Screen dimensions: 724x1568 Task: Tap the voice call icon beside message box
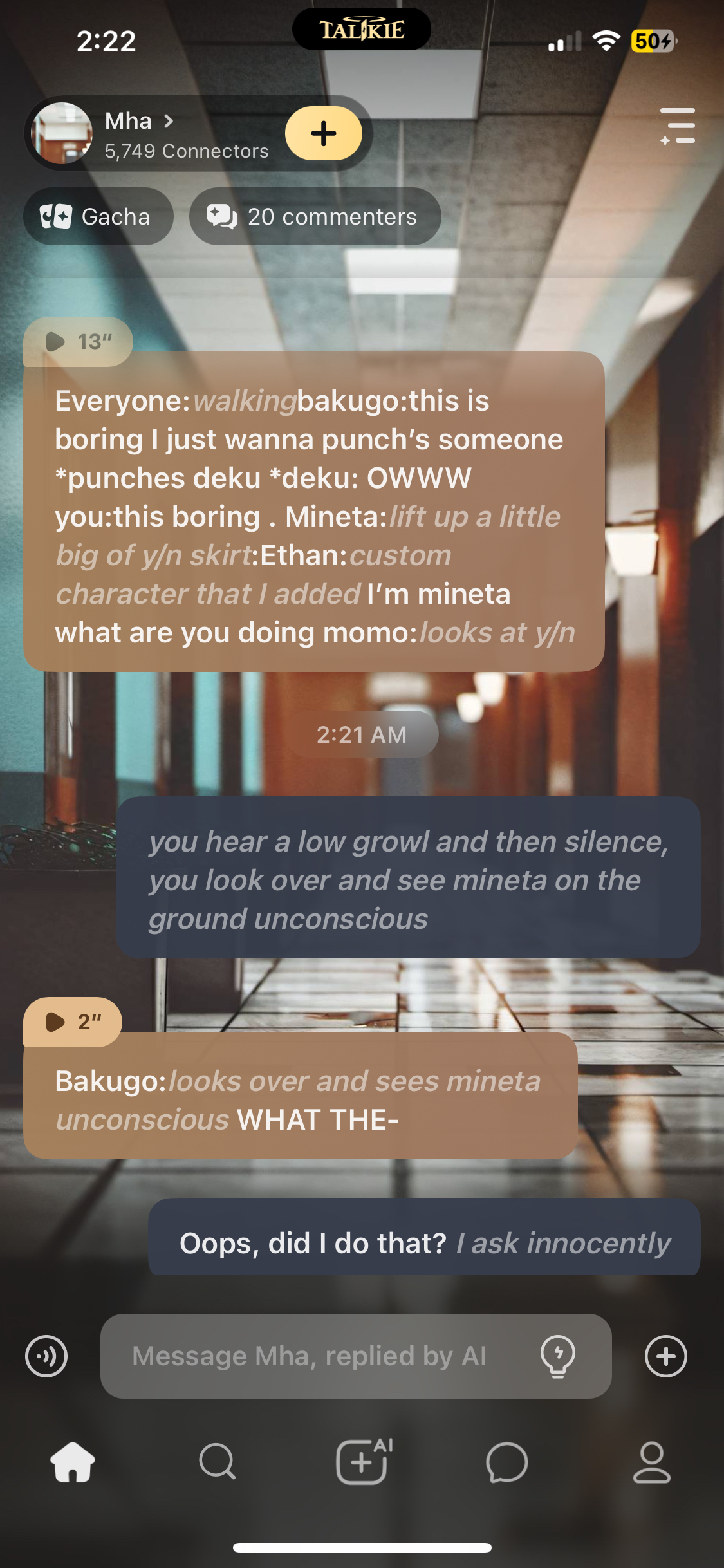pyautogui.click(x=46, y=1356)
